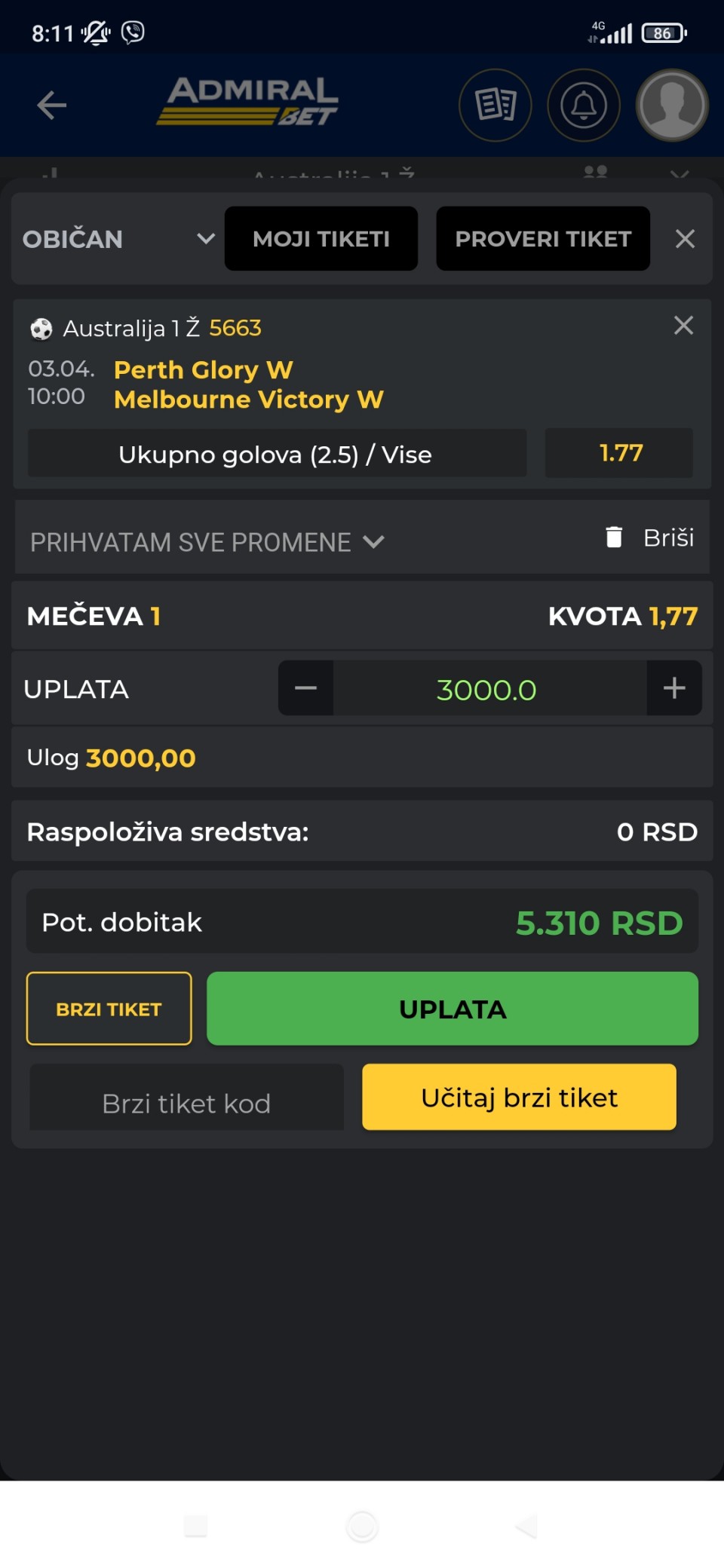Tap Učitaj brzi tiket
This screenshot has height=1568, width=724.
[519, 1098]
